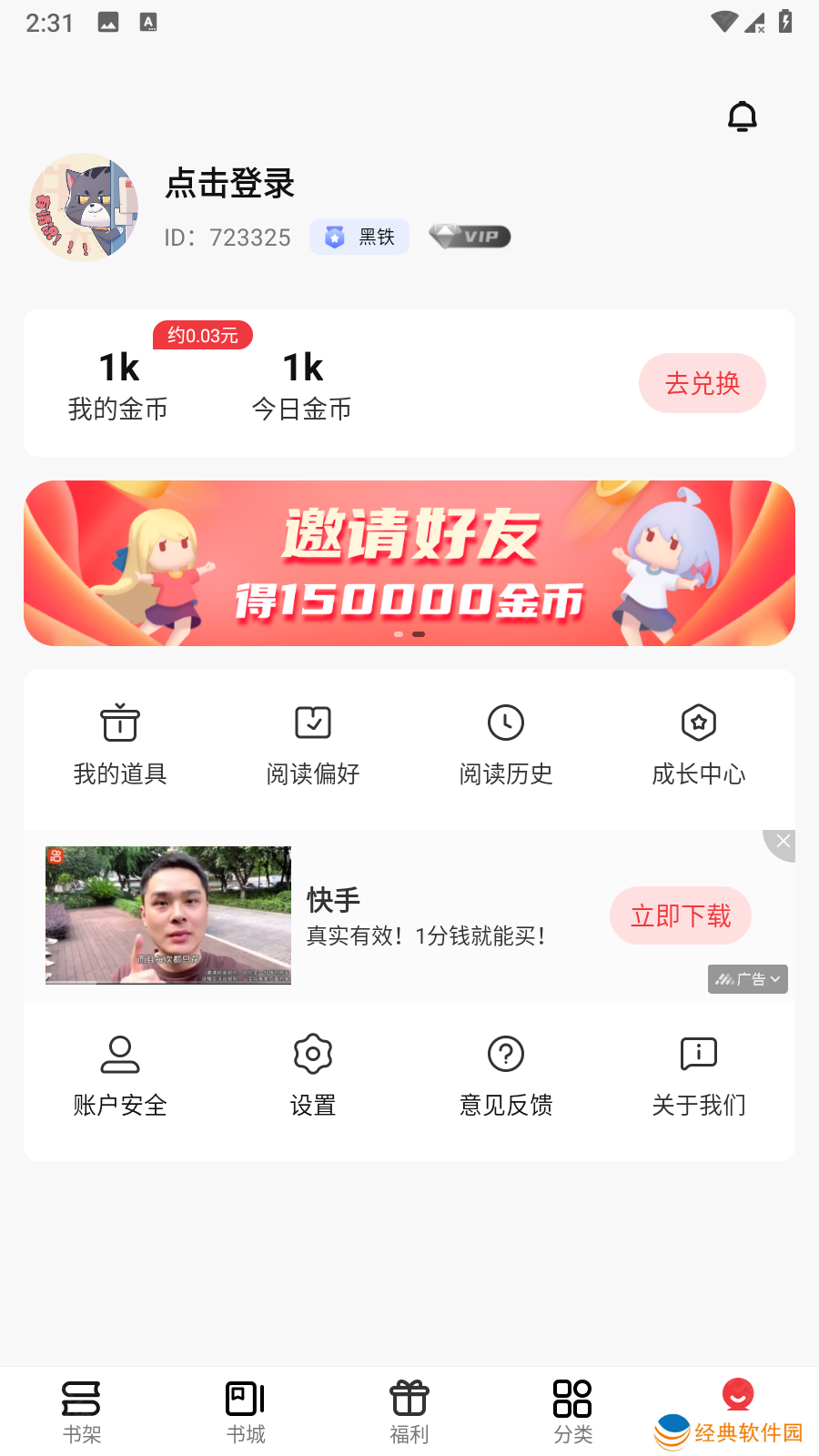
Task: Open the 福利 welfare tab
Action: click(x=408, y=1410)
